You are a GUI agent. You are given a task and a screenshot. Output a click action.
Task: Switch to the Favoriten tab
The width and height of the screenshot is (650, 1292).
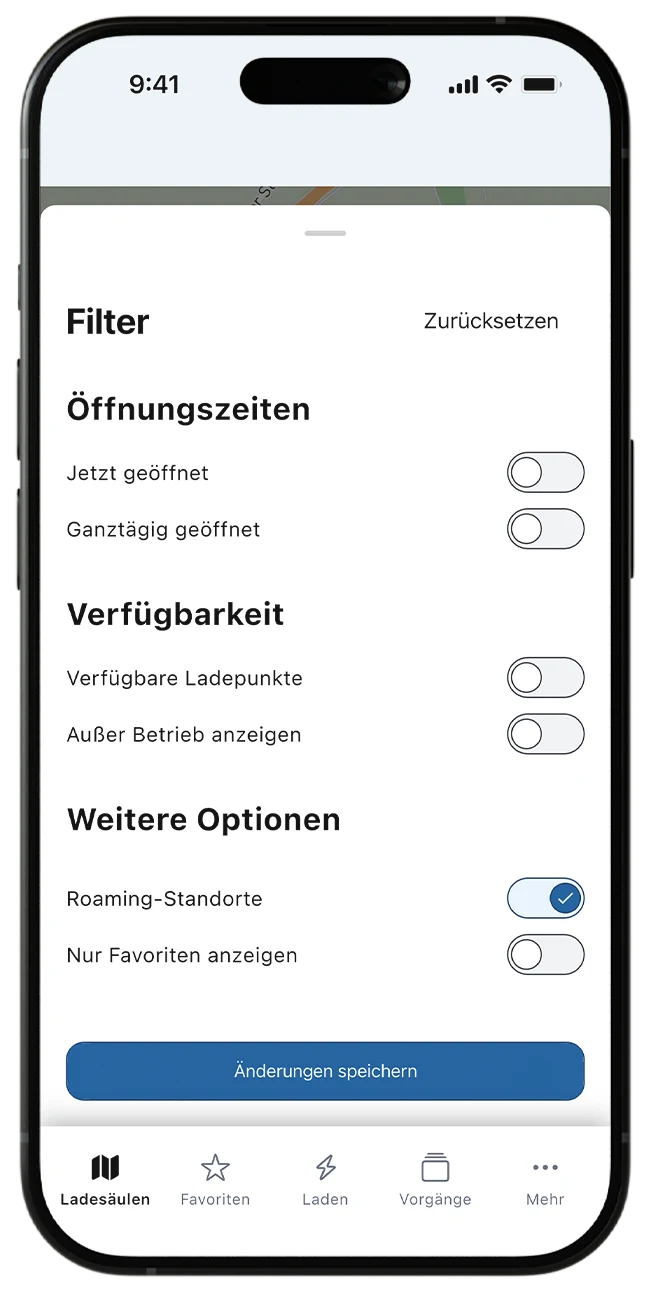215,1180
